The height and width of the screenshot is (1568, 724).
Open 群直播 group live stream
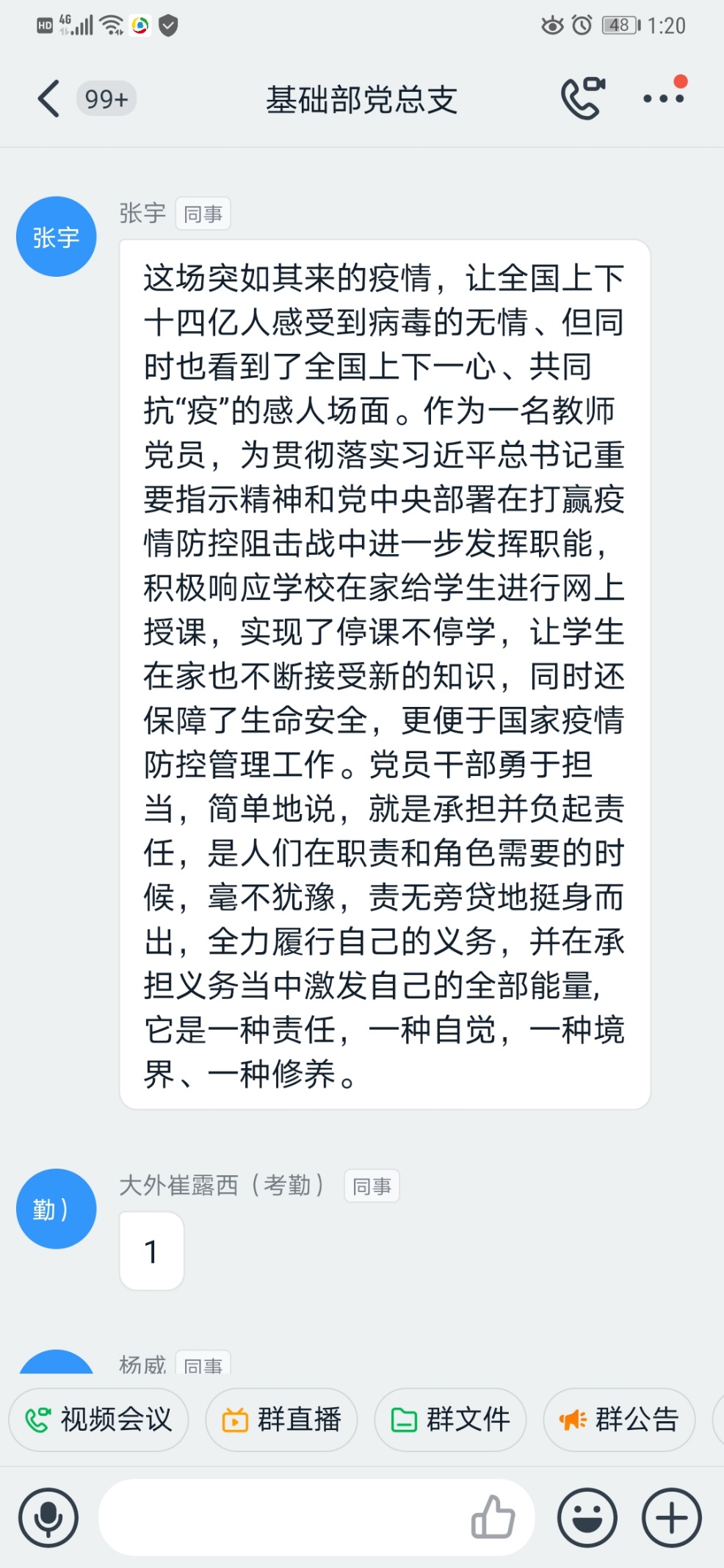281,1420
